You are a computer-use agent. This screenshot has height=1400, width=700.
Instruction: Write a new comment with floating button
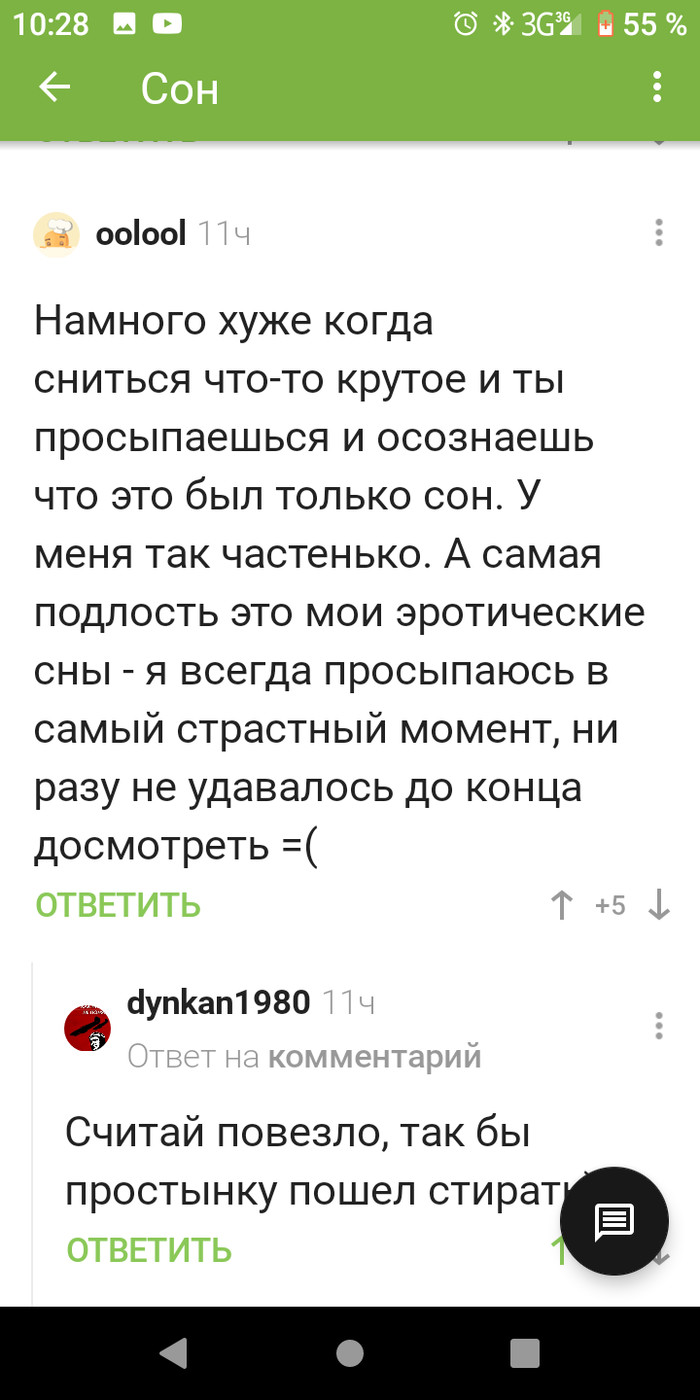(x=613, y=1220)
